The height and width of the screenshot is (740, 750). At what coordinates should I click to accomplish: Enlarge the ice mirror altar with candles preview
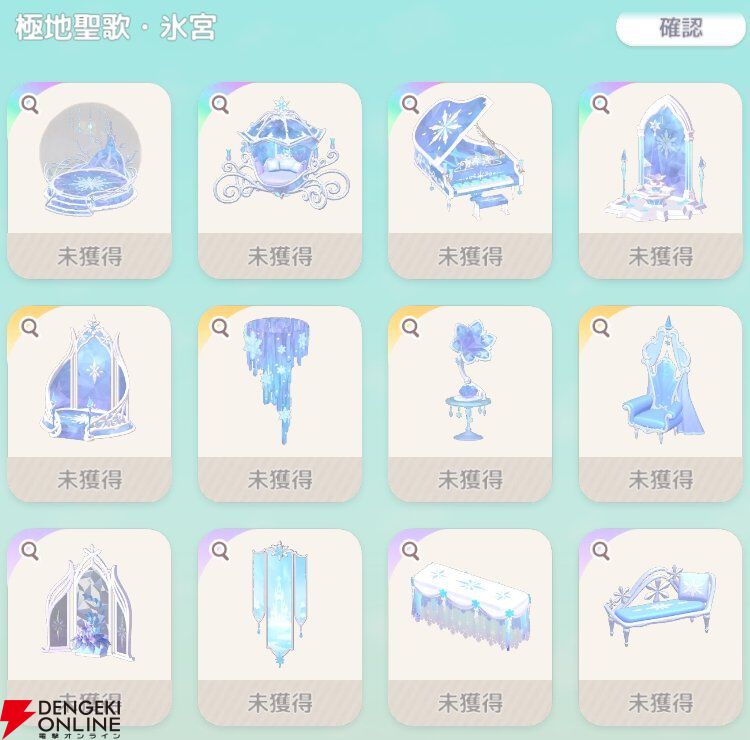click(x=601, y=104)
